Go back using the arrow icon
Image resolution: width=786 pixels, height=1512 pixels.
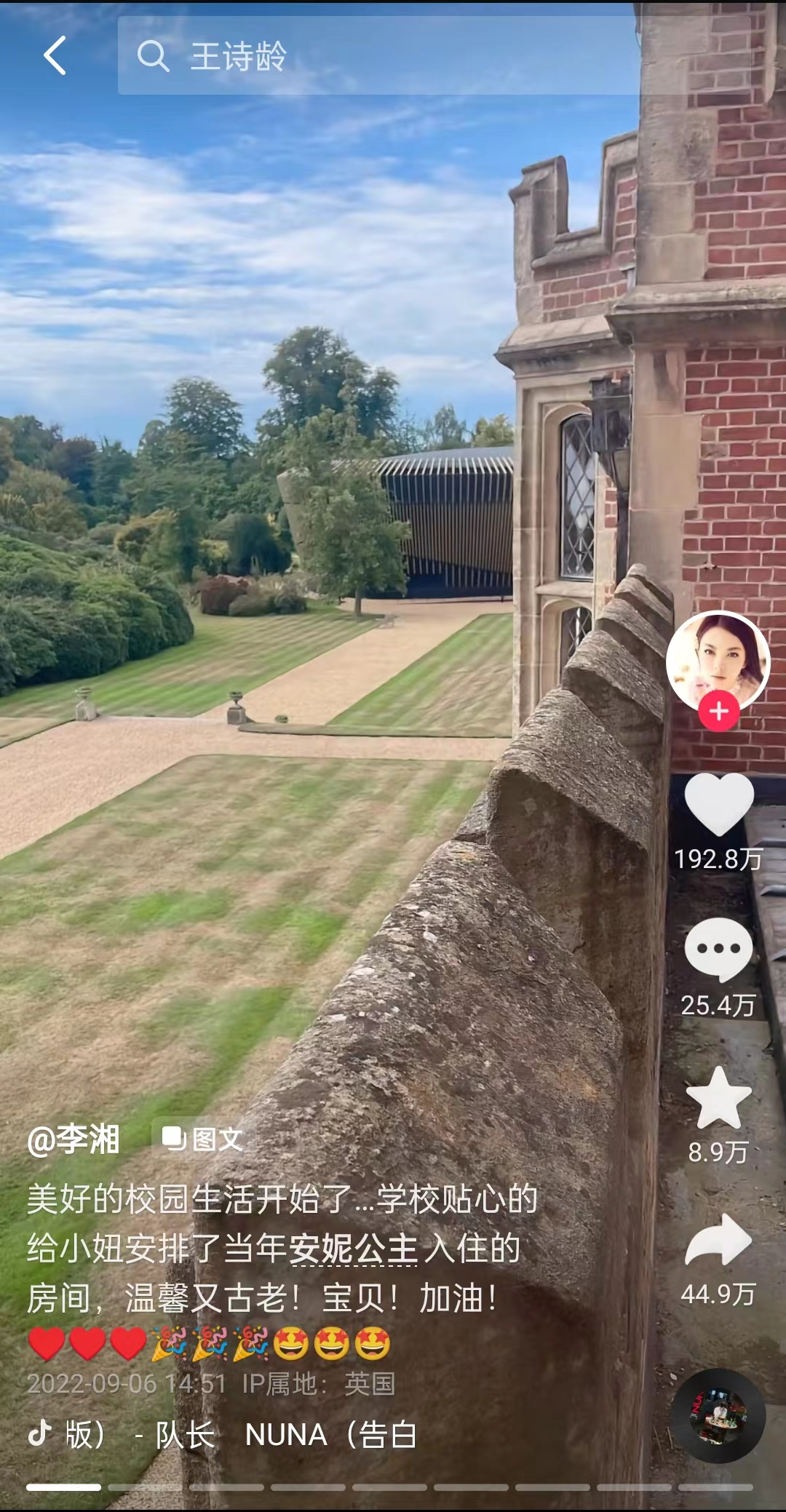click(55, 55)
